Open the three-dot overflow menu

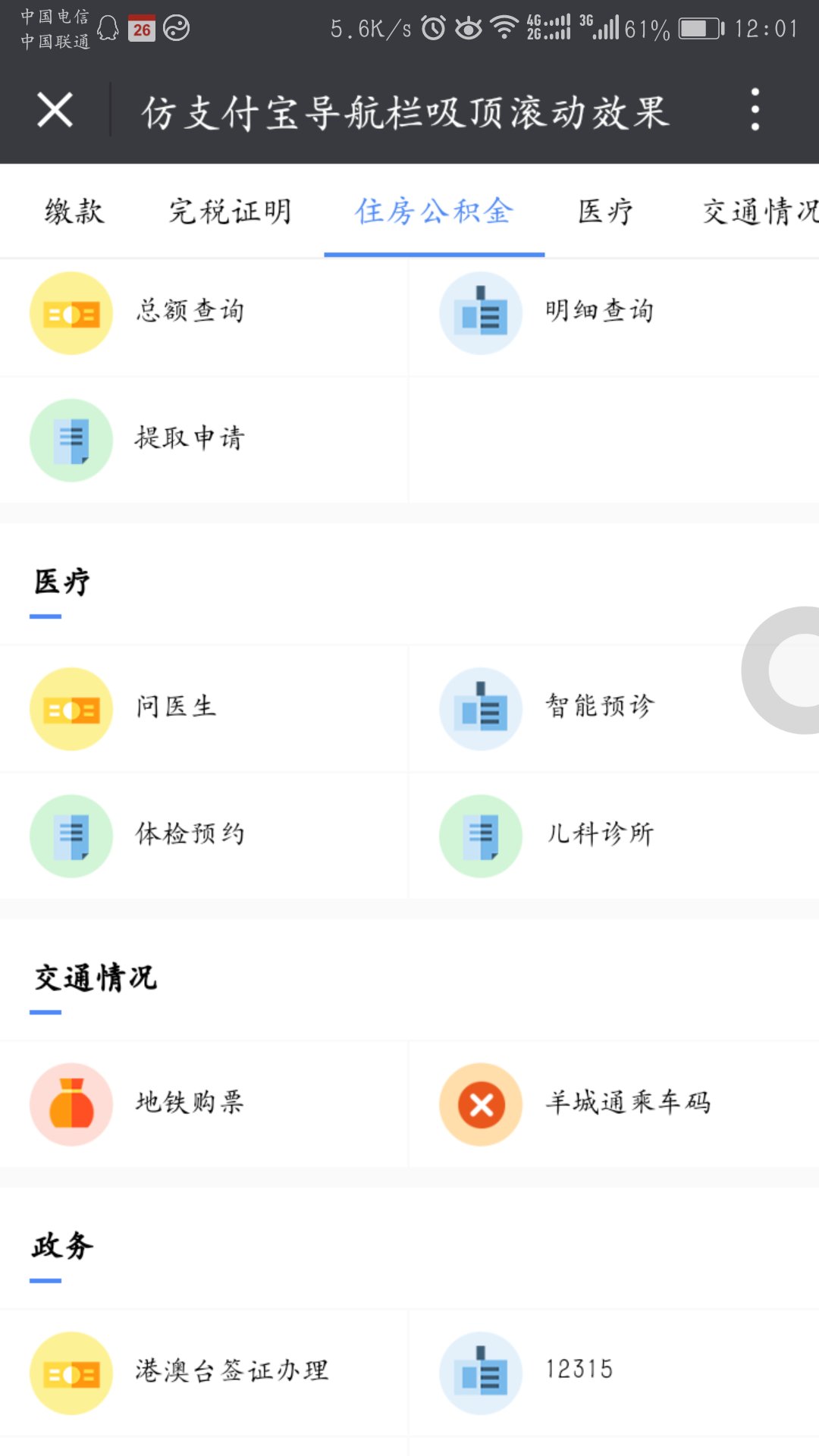tap(755, 110)
